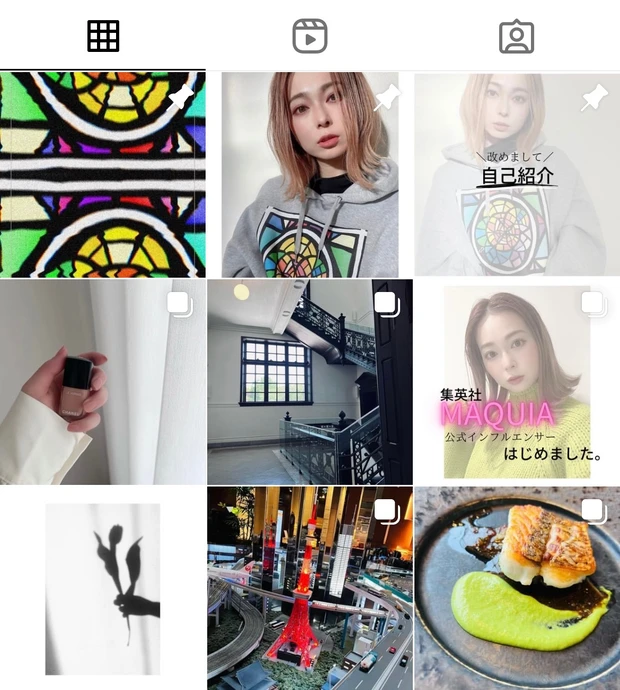Image resolution: width=620 pixels, height=690 pixels.
Task: Open the MAQUIA 公式インフルエンサー post
Action: click(516, 382)
